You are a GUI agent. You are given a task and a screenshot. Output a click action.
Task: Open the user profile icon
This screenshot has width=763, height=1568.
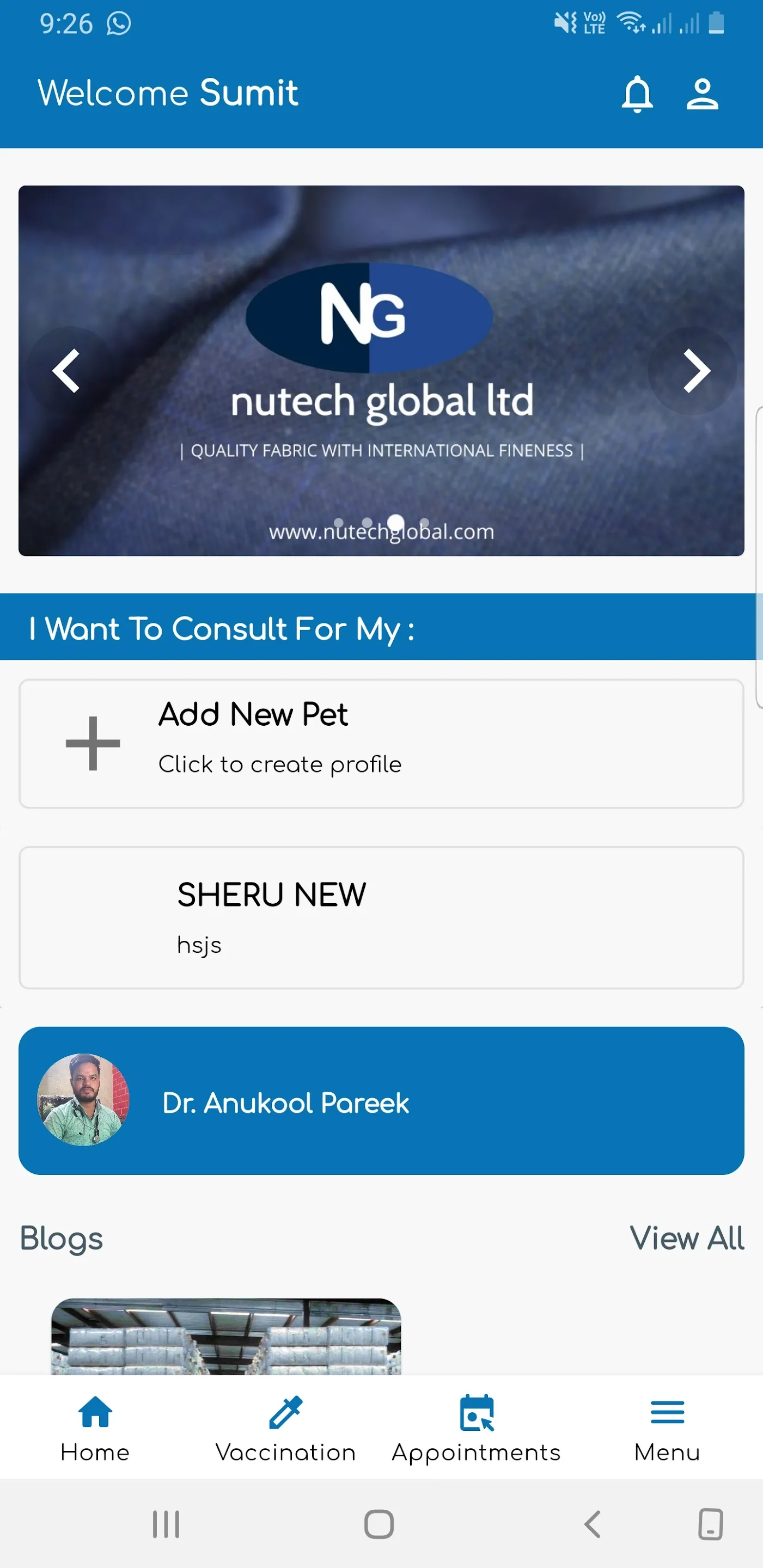tap(702, 94)
